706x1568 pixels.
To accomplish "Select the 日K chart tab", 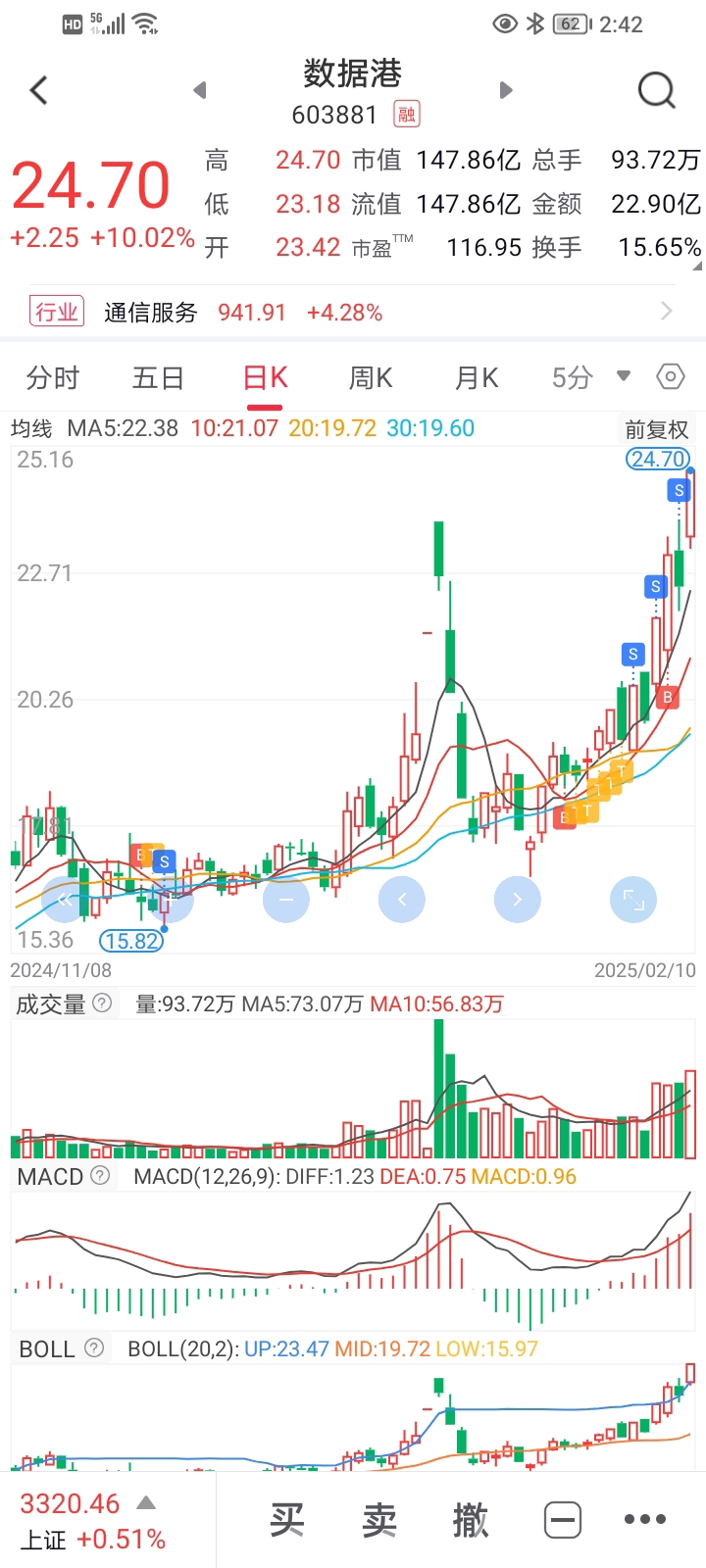I will [265, 378].
